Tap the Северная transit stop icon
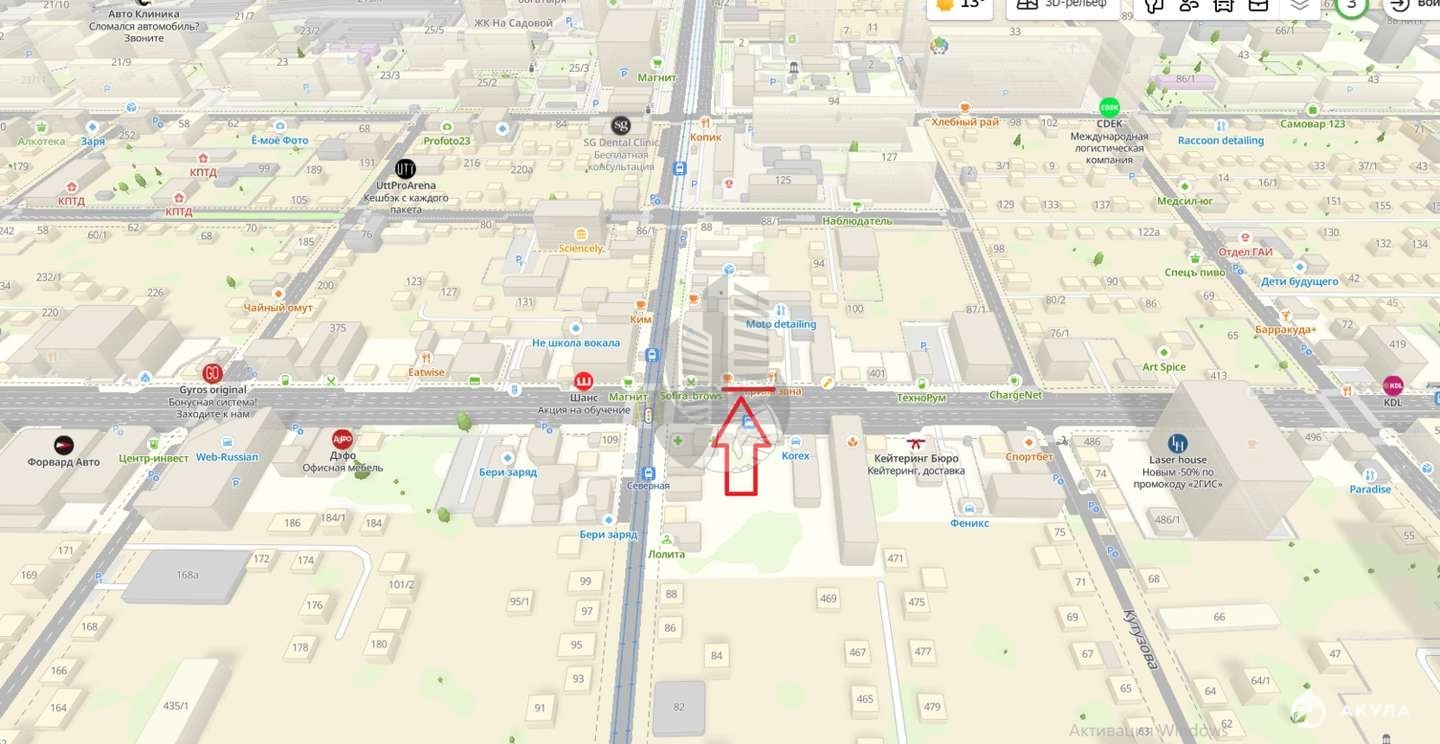The height and width of the screenshot is (744, 1440). (649, 473)
